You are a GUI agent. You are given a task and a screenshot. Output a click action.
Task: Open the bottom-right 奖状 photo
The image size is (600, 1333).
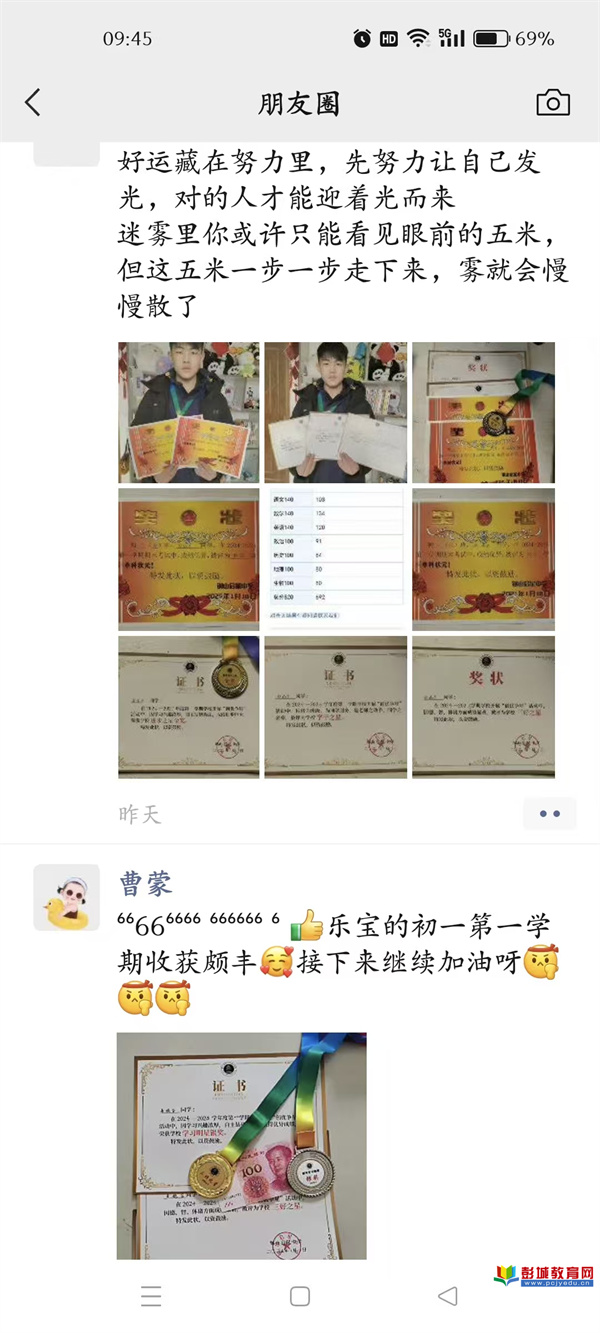pyautogui.click(x=483, y=706)
